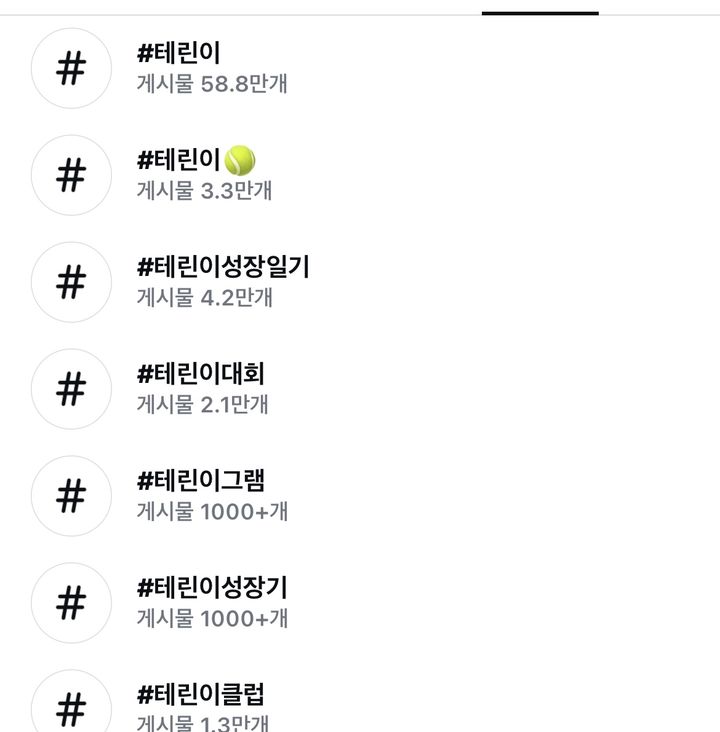Image resolution: width=720 pixels, height=732 pixels.
Task: Tap the # icon next to #테린이🎾
Action: pos(70,174)
